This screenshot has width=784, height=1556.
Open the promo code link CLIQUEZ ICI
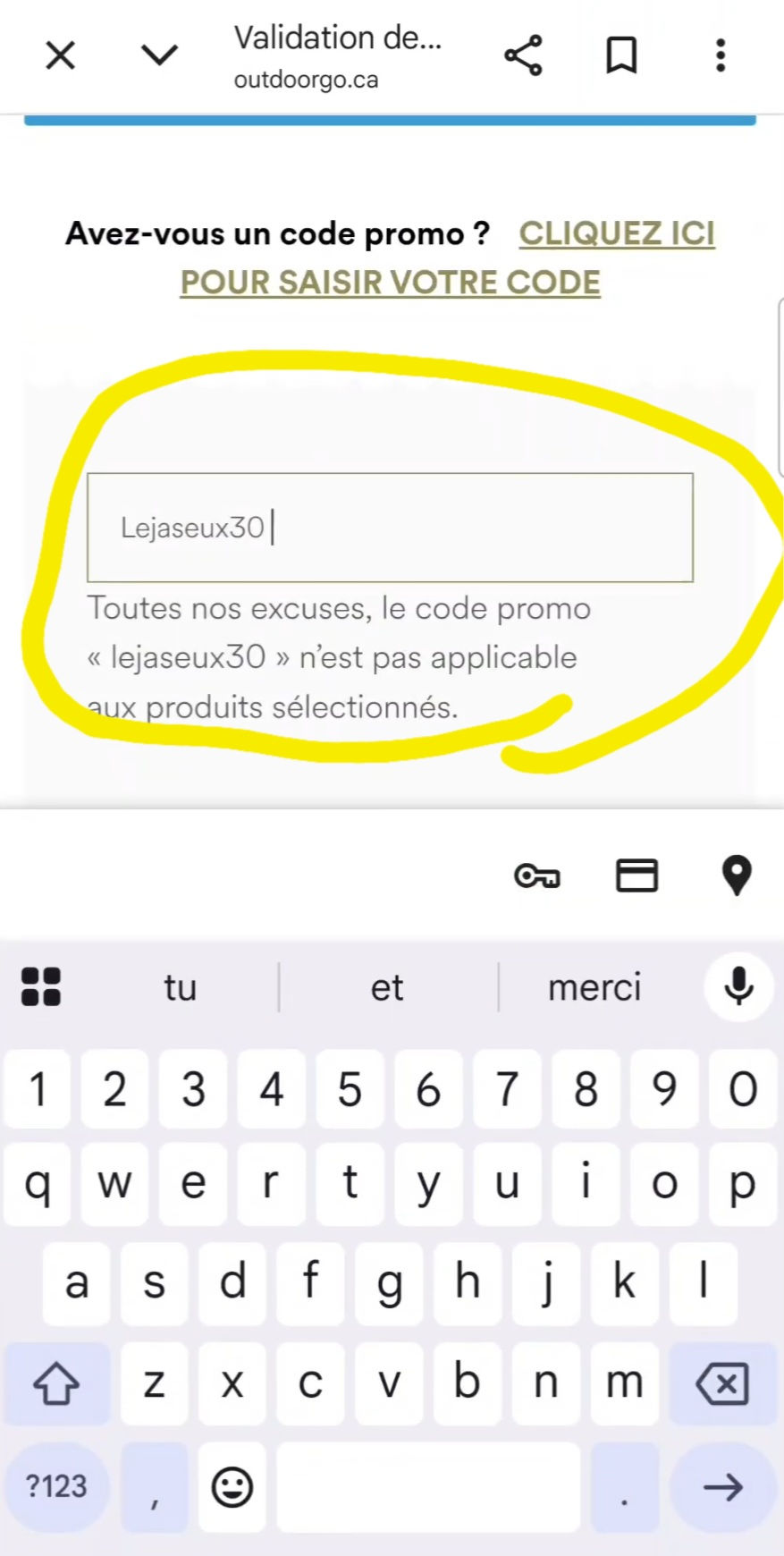coord(616,234)
